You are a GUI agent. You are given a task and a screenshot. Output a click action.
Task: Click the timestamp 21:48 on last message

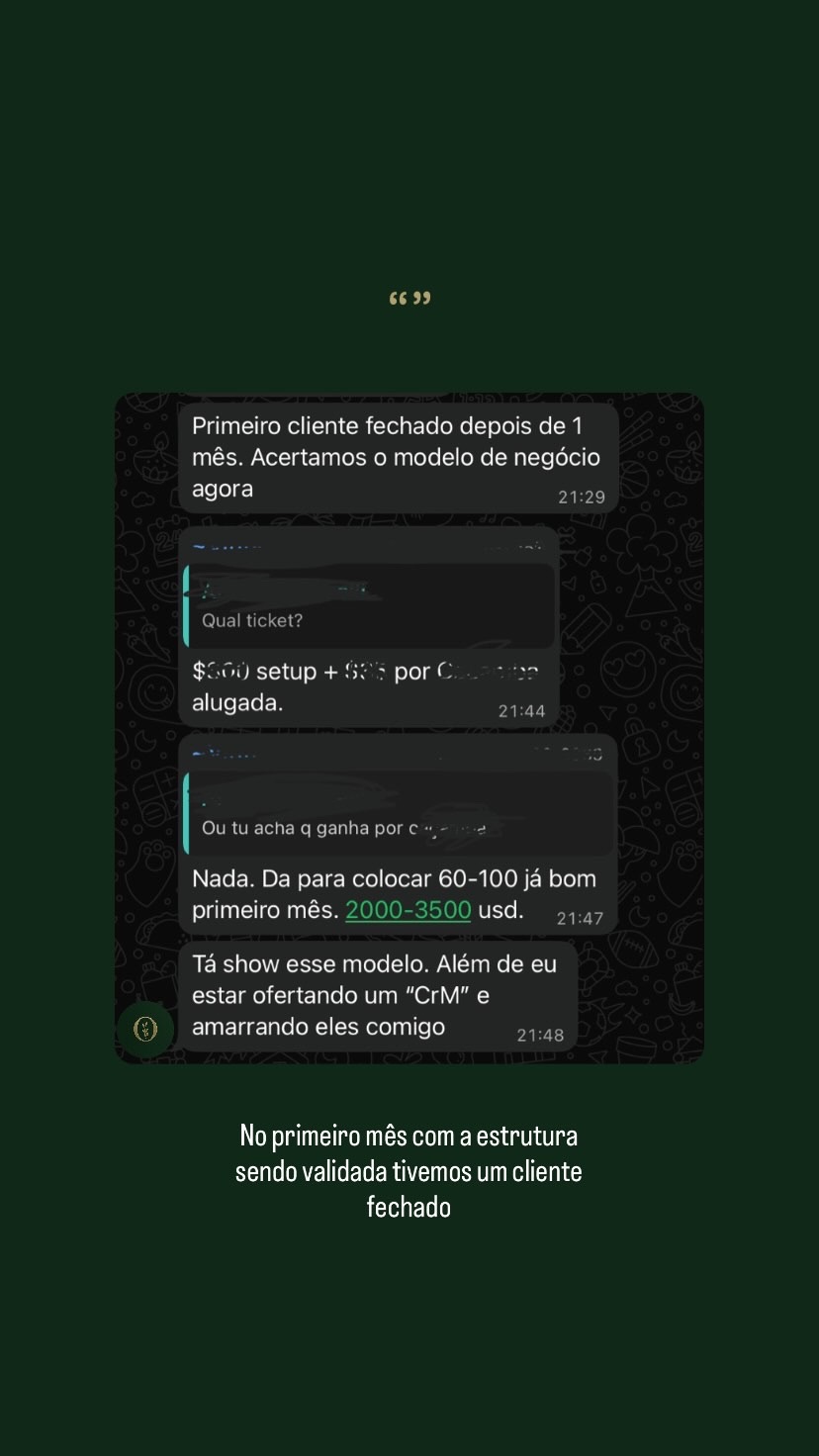(541, 1035)
